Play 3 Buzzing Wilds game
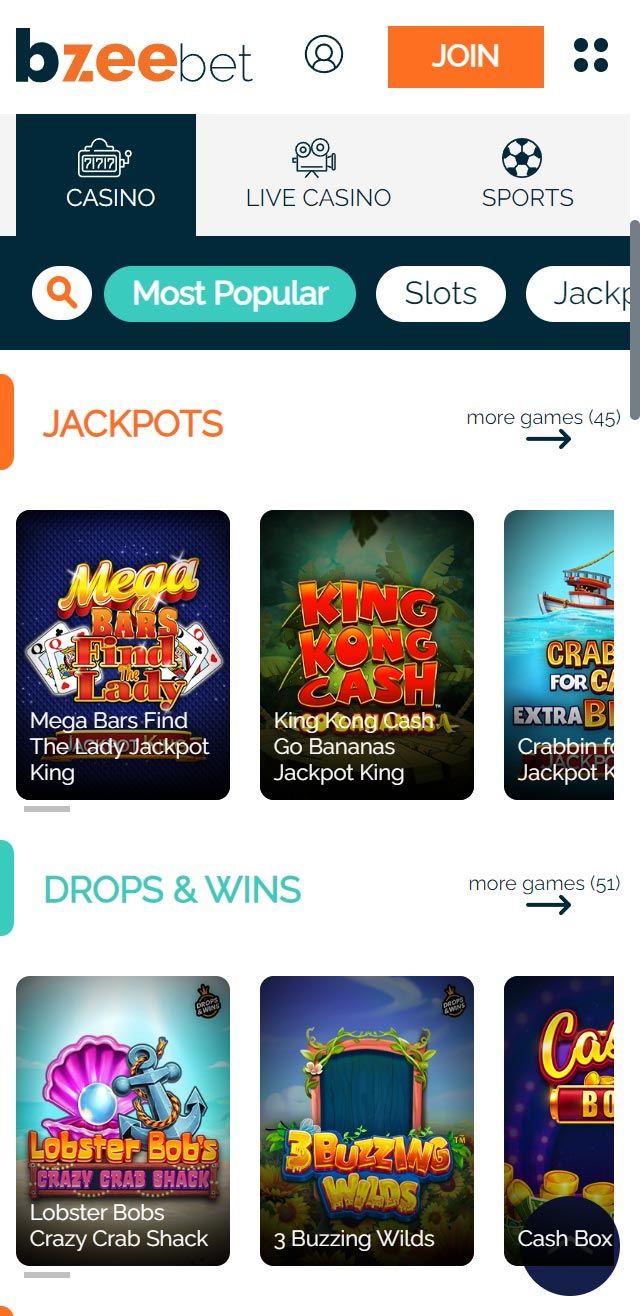640x1316 pixels. tap(367, 1120)
